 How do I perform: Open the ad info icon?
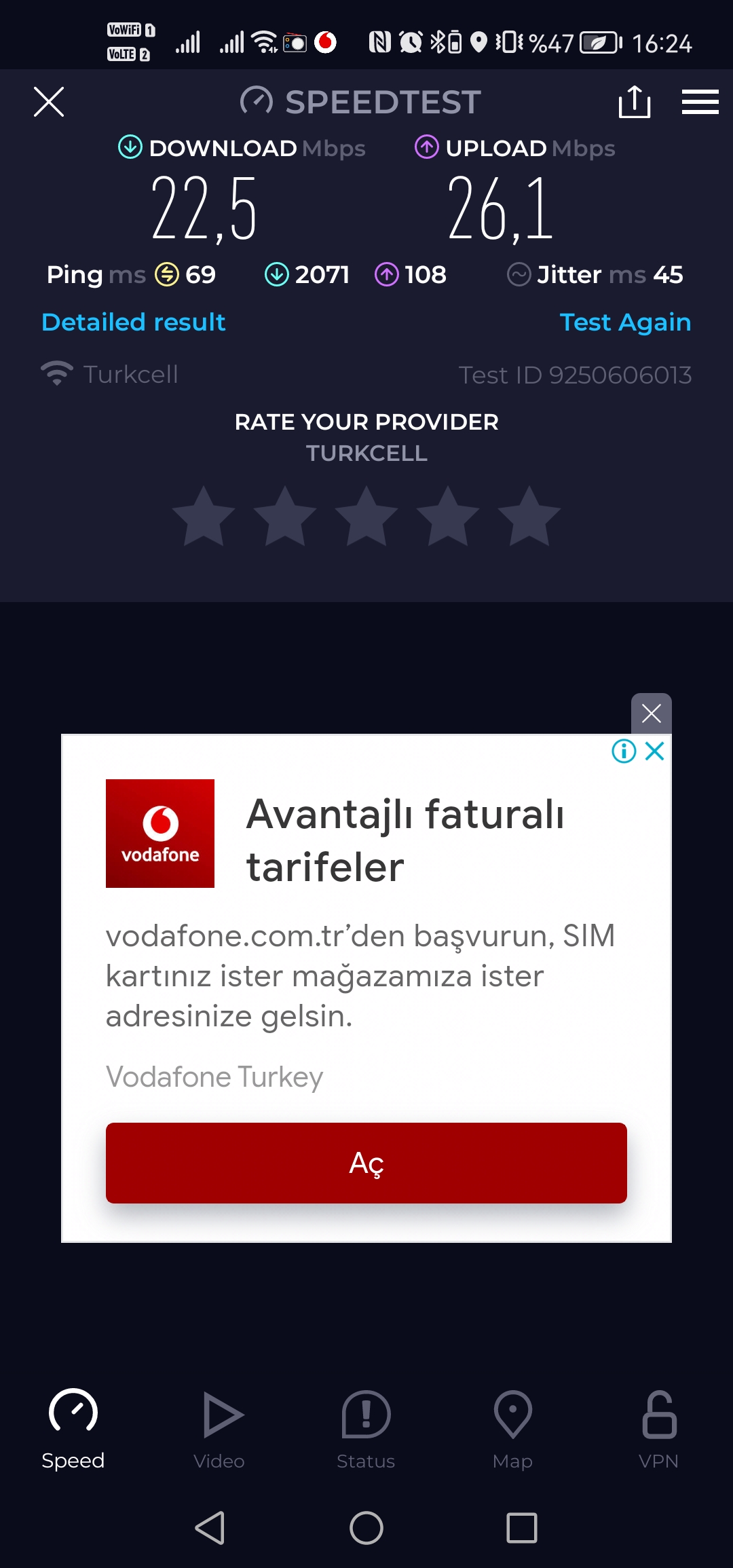click(x=624, y=751)
